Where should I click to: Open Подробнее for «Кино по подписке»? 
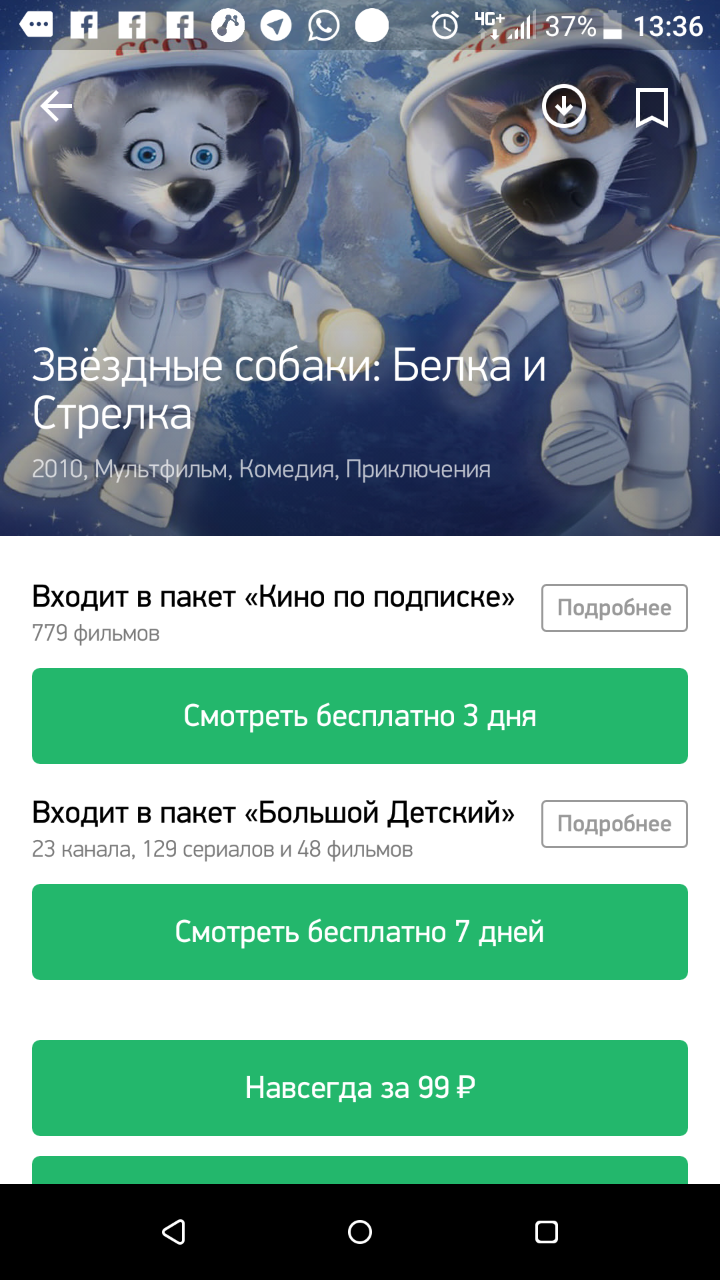[614, 608]
